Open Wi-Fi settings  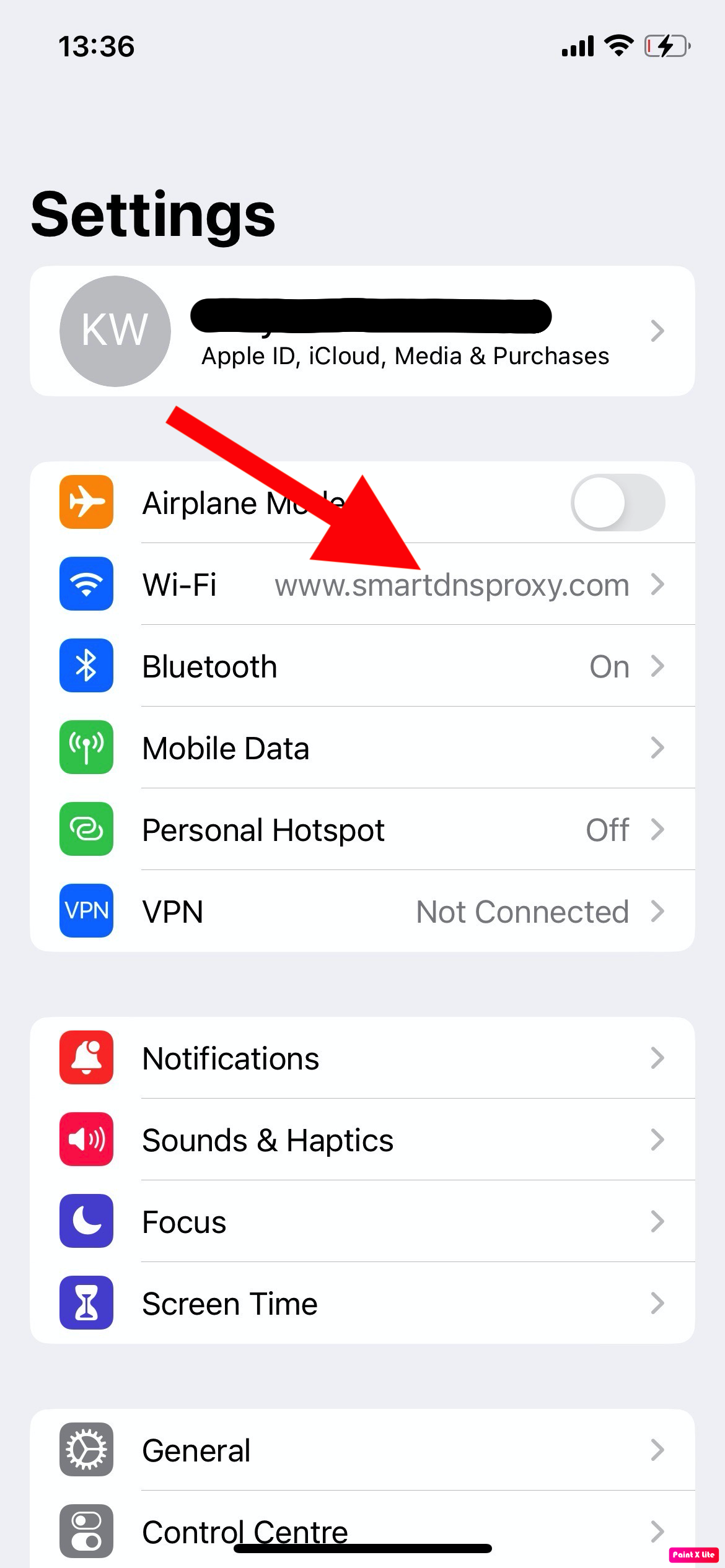[x=362, y=585]
